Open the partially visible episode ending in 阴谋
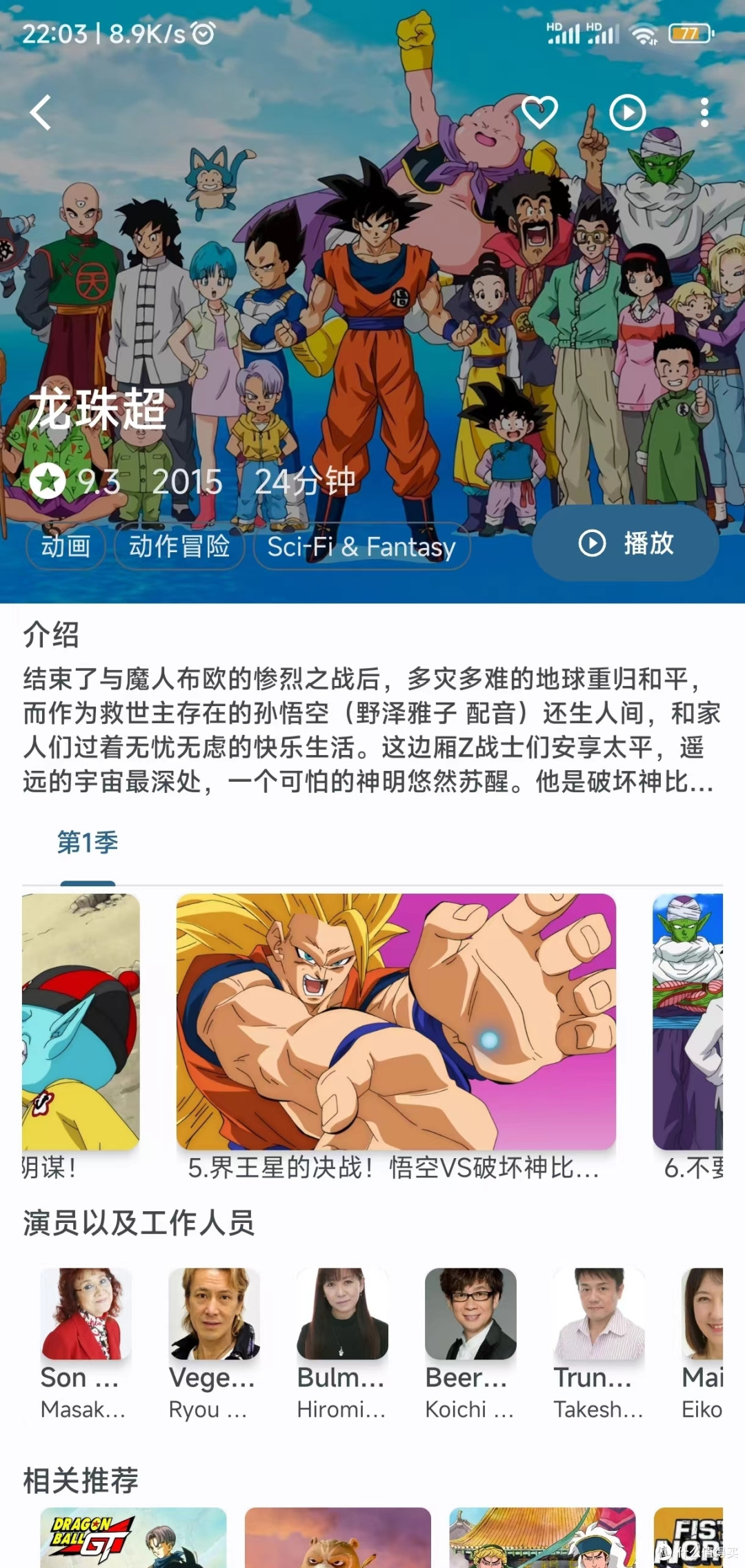Screen dimensions: 745x1568 click(x=81, y=1021)
